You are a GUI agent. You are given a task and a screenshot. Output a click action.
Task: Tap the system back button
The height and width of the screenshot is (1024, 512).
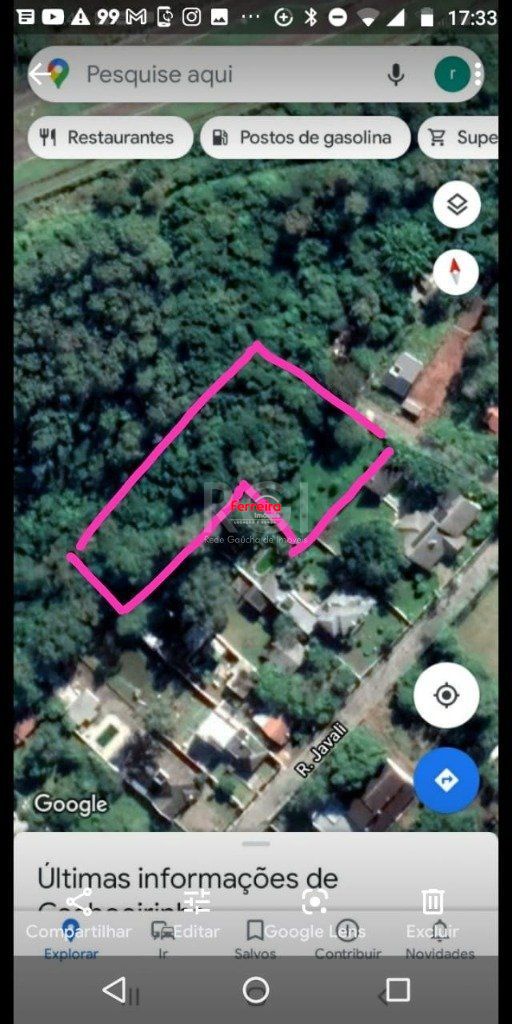pyautogui.click(x=114, y=990)
